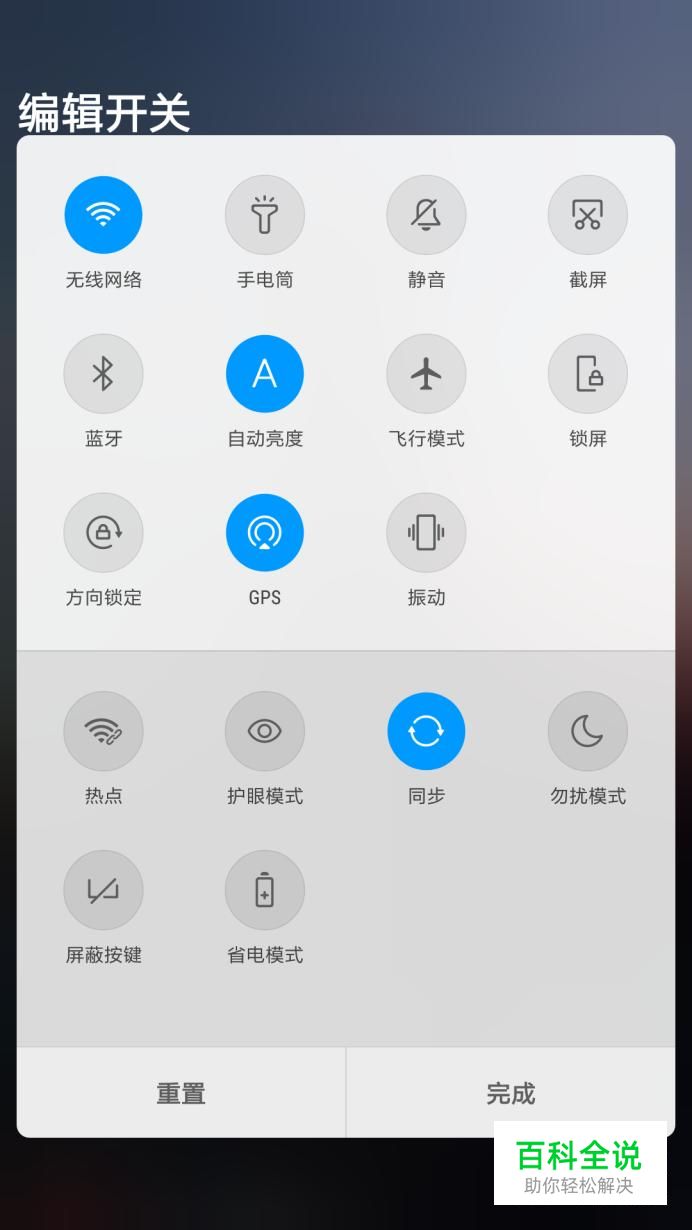This screenshot has width=692, height=1230.
Task: Turn on 省电模式 power saving
Action: 264,891
